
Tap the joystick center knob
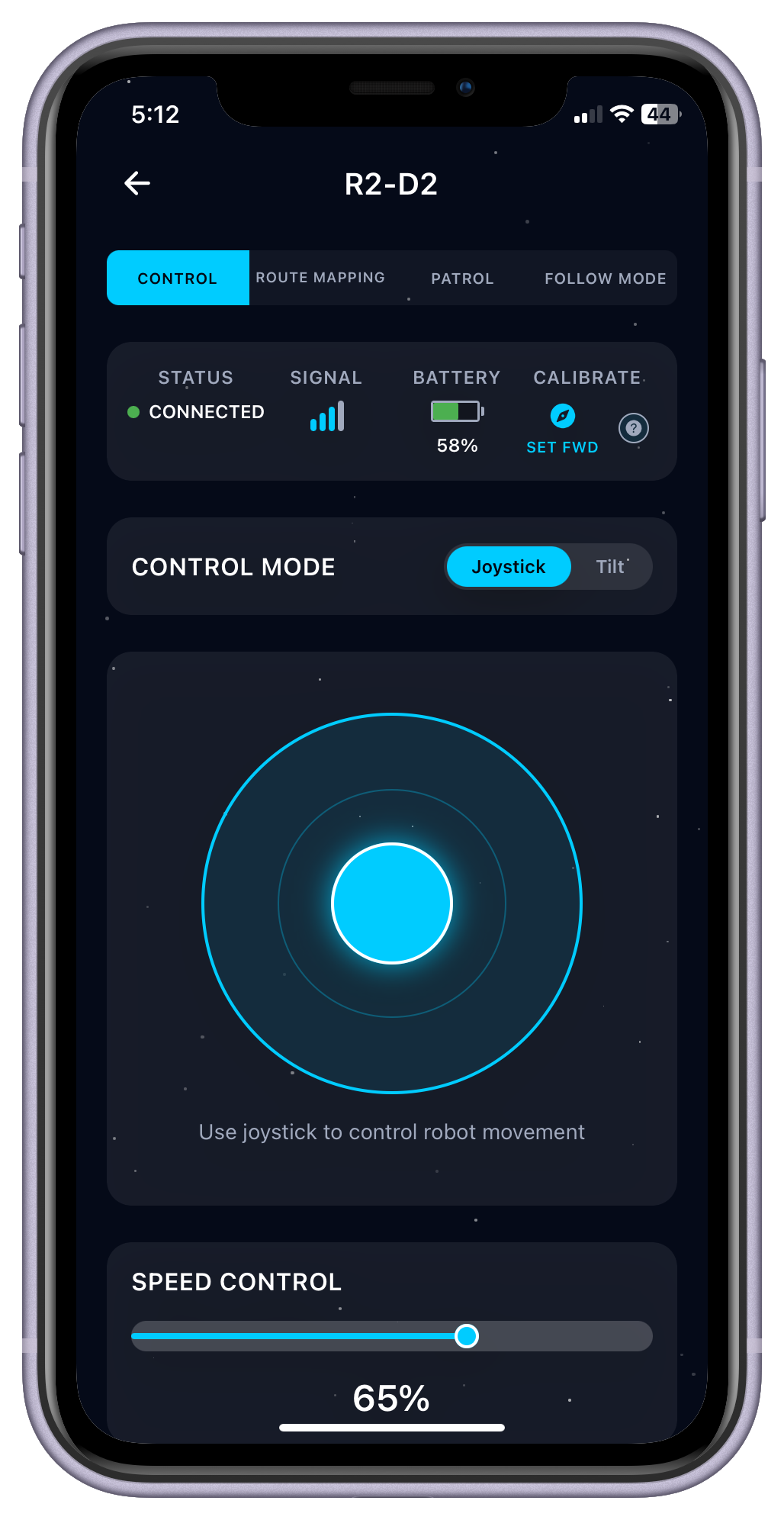tap(392, 903)
